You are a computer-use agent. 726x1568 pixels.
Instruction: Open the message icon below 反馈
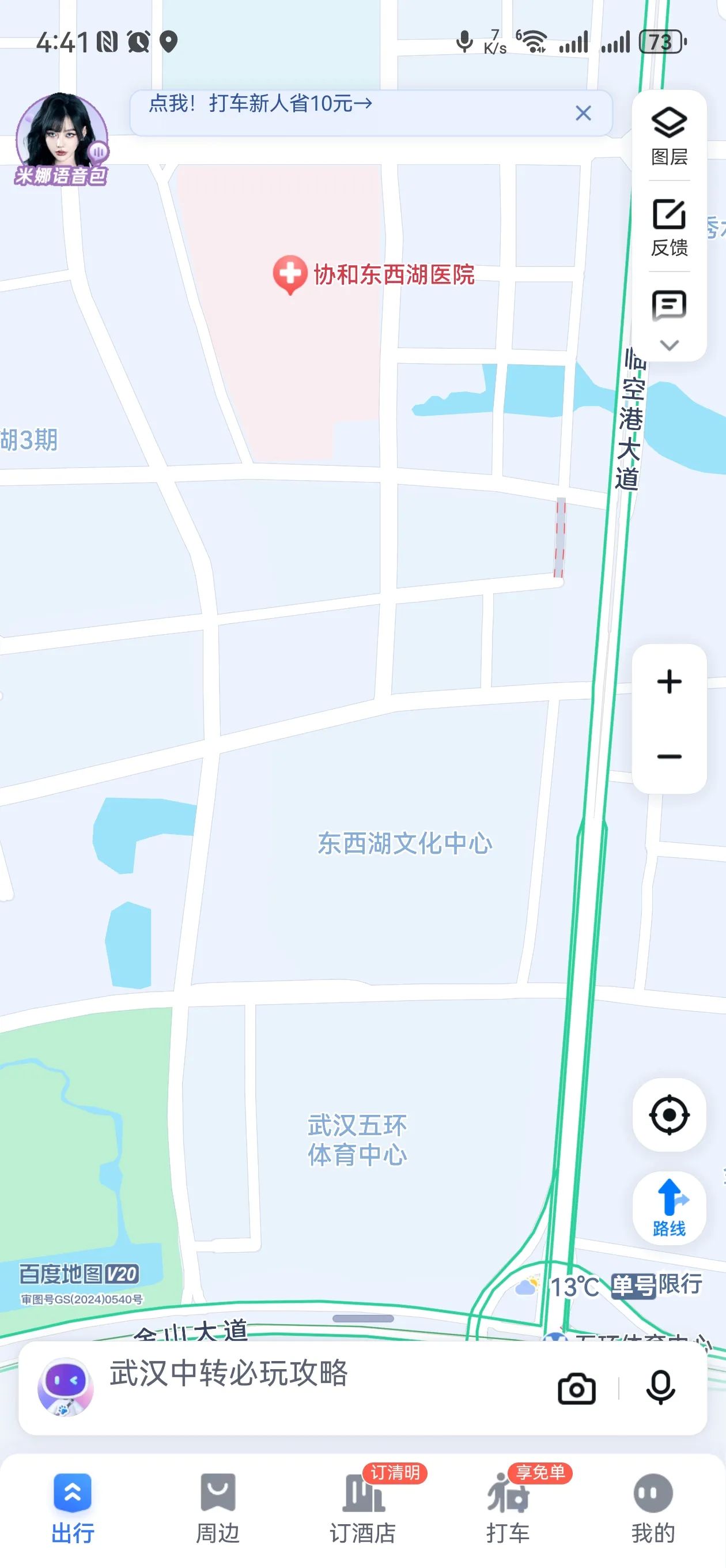669,305
